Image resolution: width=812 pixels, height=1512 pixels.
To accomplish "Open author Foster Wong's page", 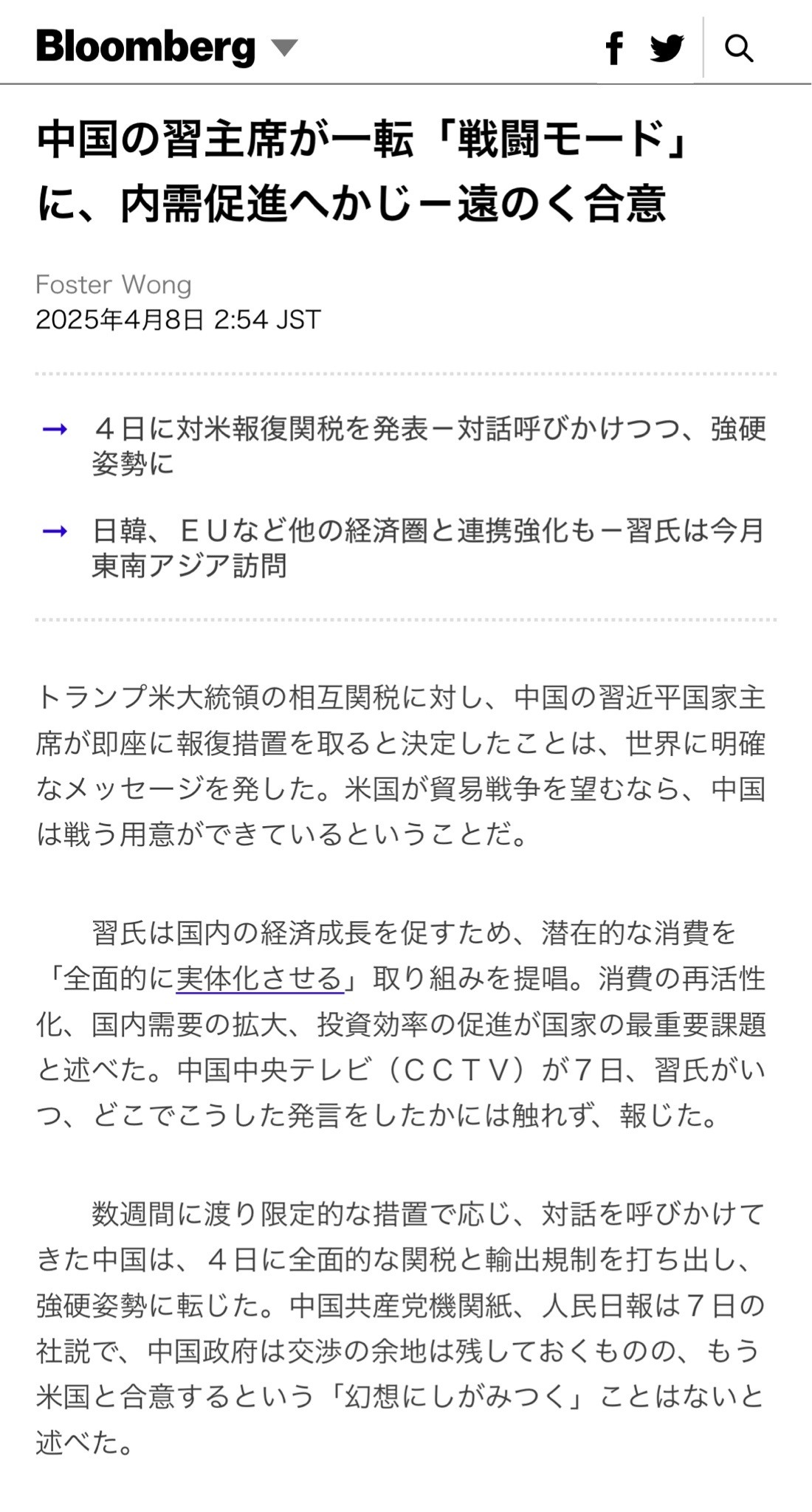I will point(114,284).
